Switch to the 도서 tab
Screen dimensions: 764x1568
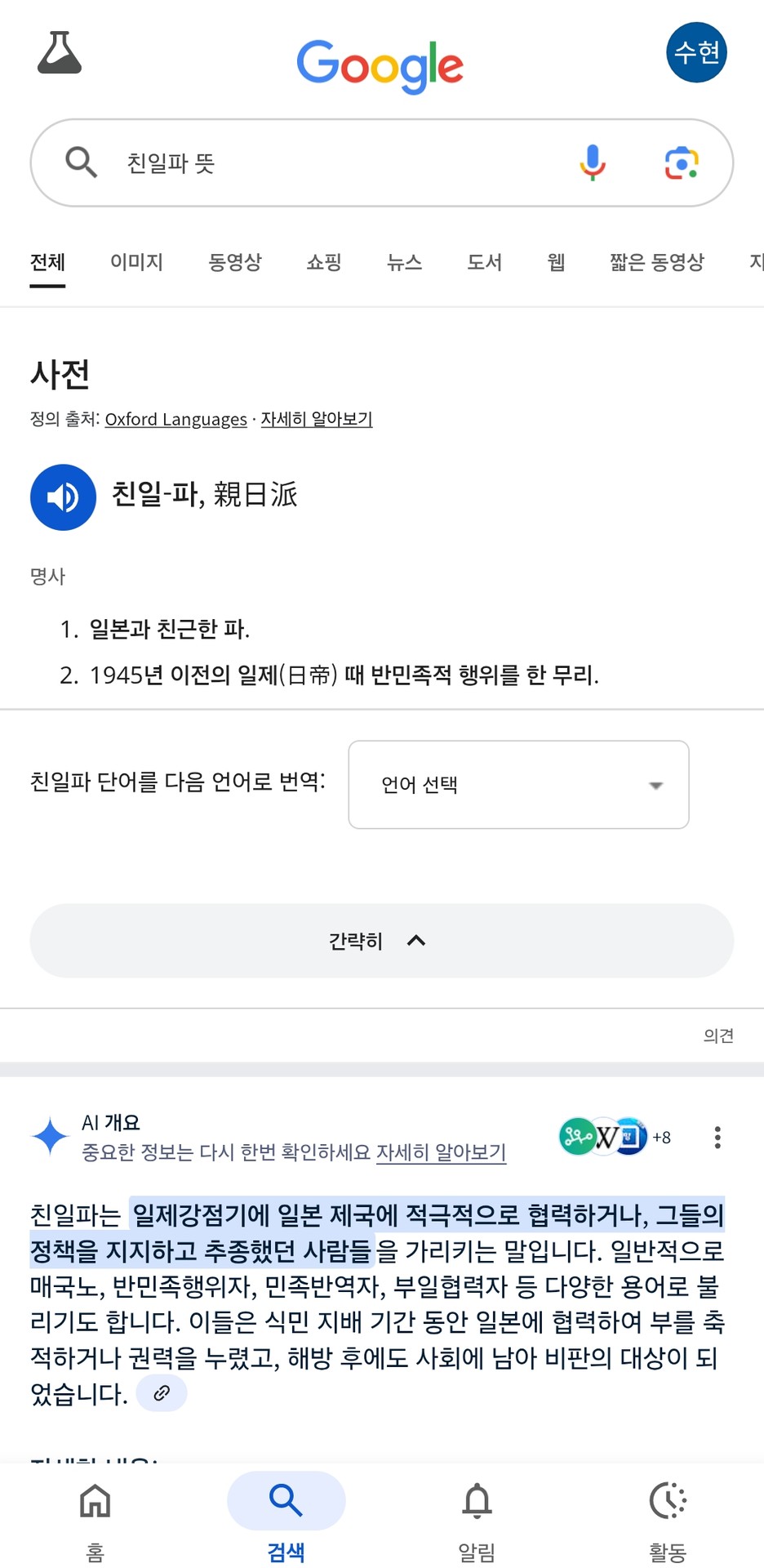[x=484, y=262]
